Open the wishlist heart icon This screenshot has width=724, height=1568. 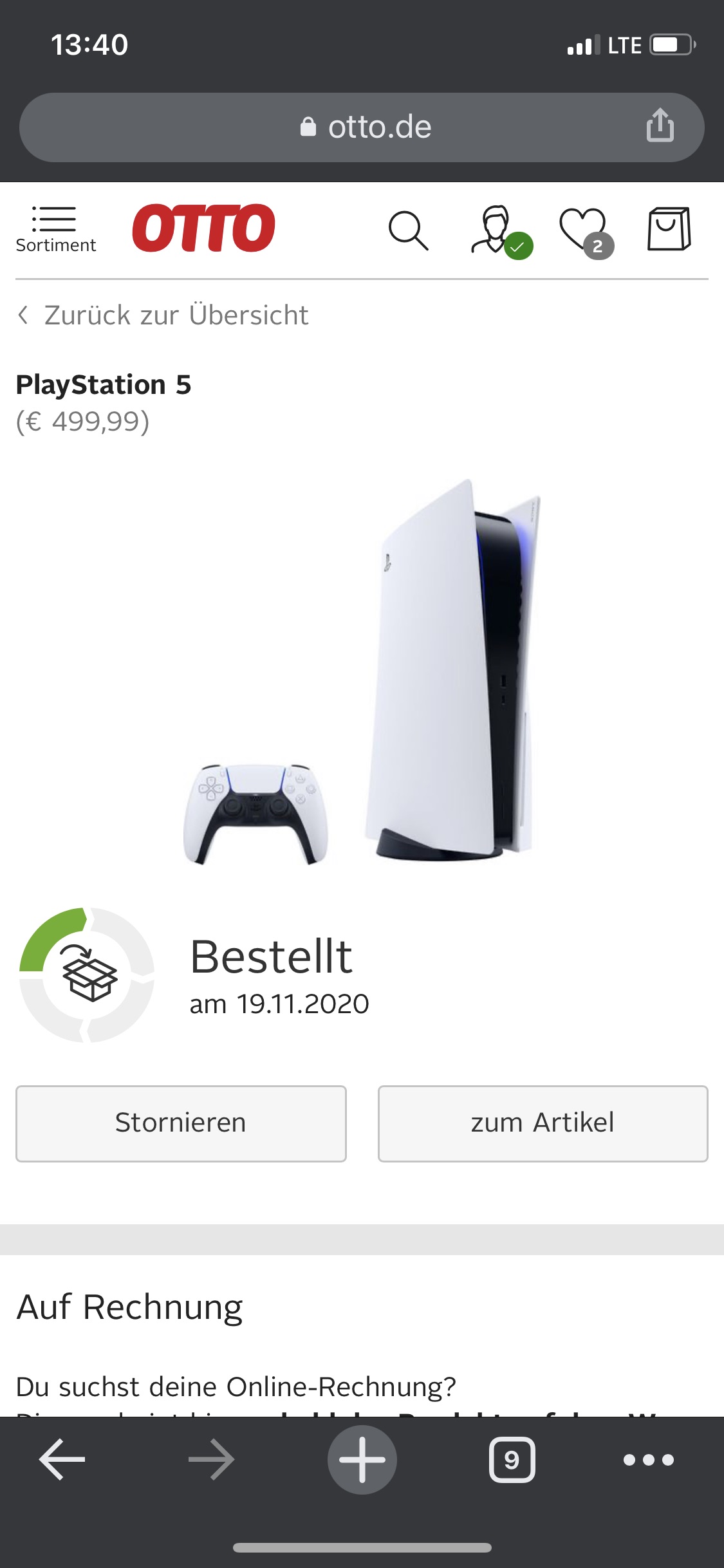tap(583, 230)
